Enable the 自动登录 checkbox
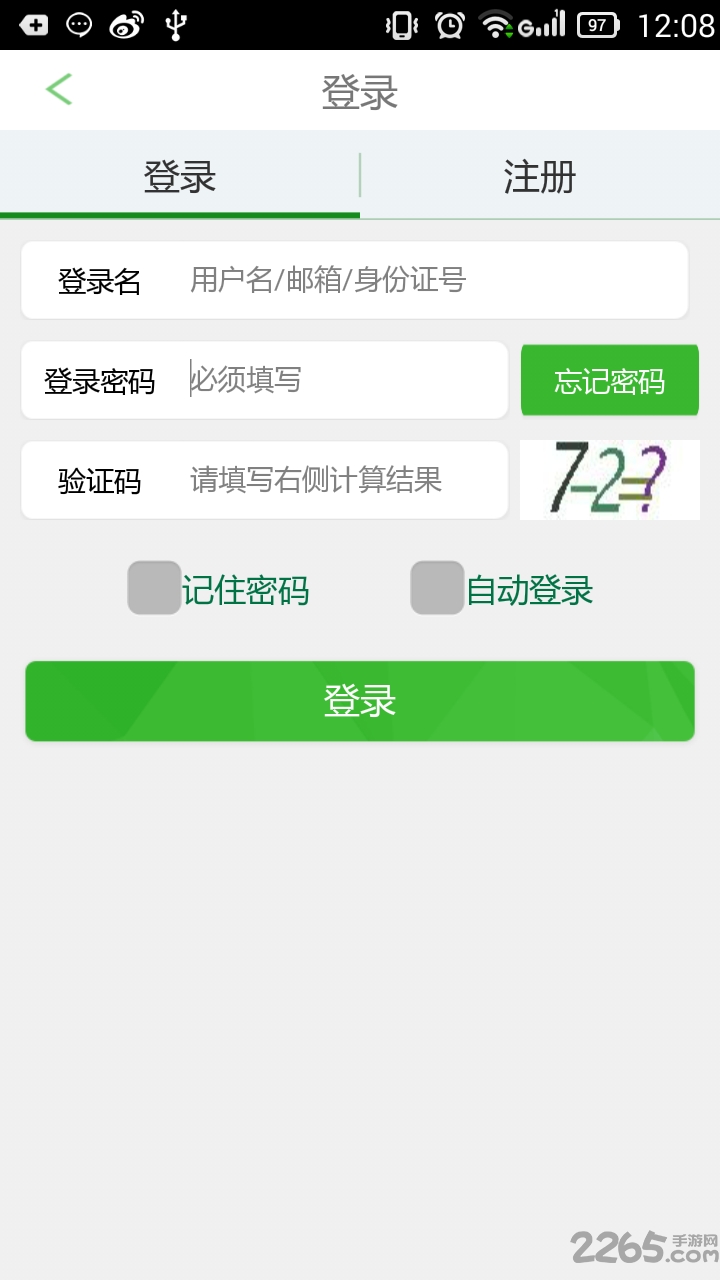 pos(437,588)
